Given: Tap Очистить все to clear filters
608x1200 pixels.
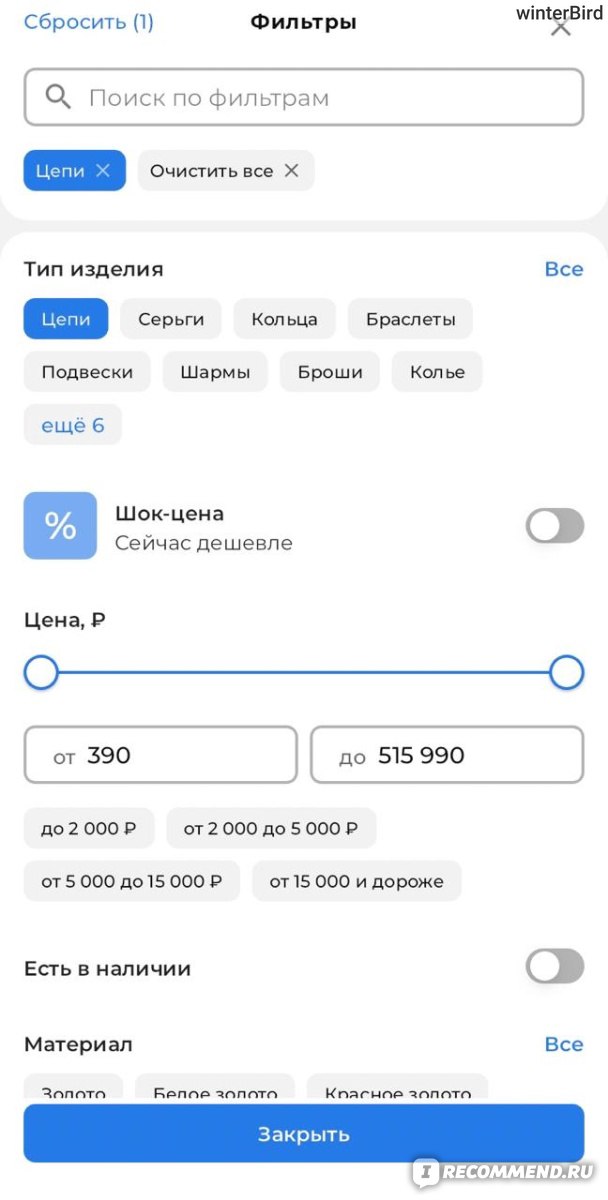Looking at the screenshot, I should point(225,171).
